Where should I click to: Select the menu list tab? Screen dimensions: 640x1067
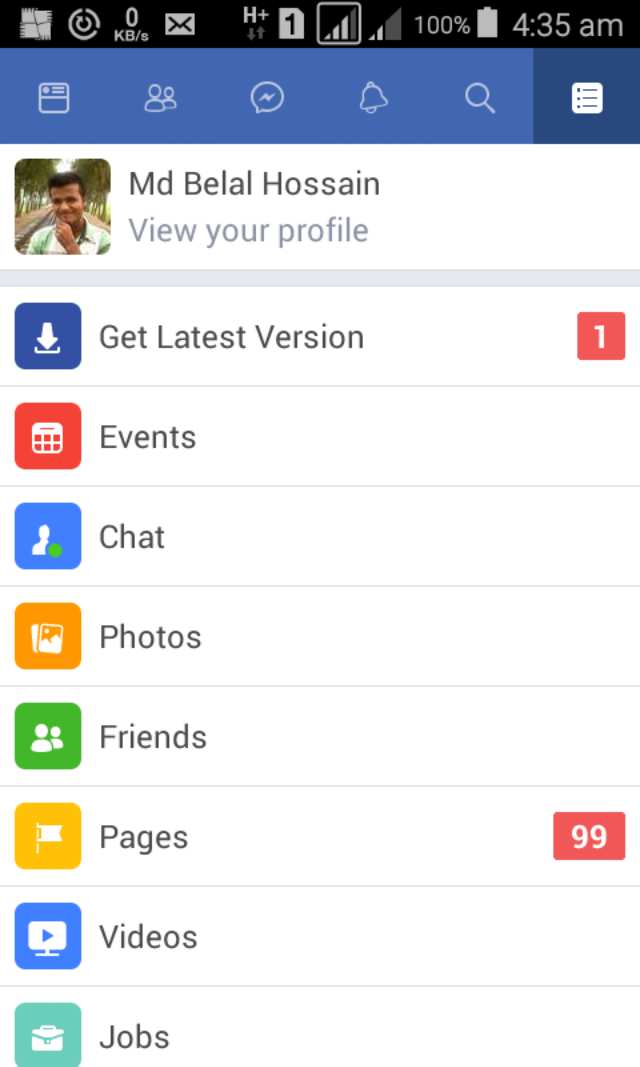587,97
